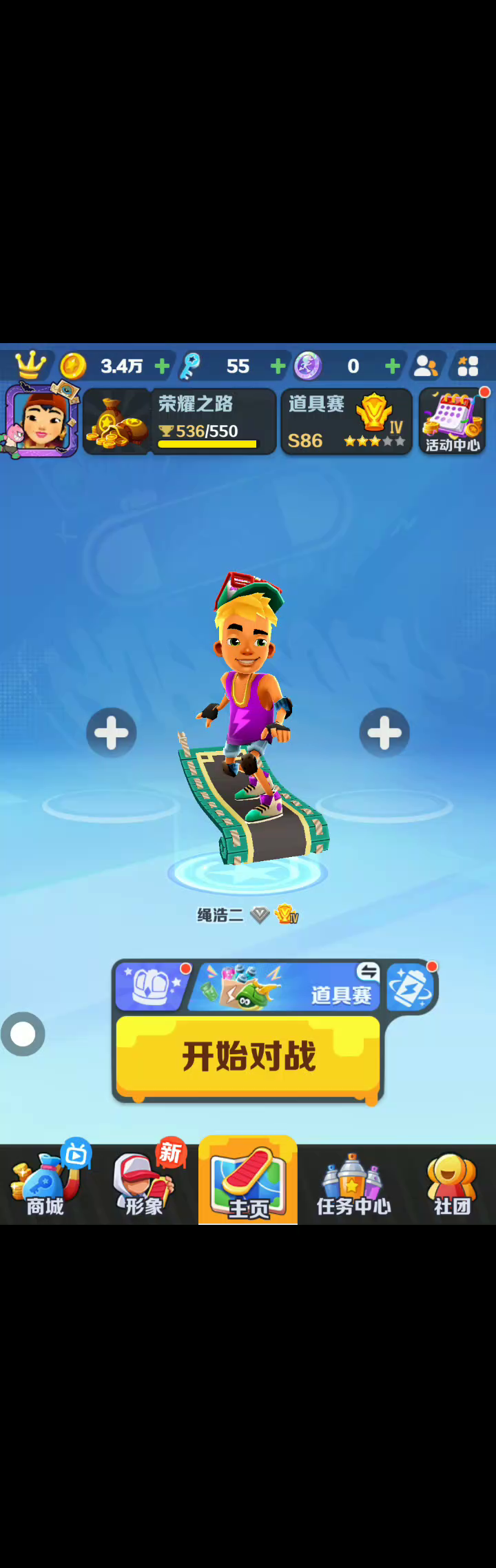
Task: Add purple tokens with plus button
Action: point(392,366)
